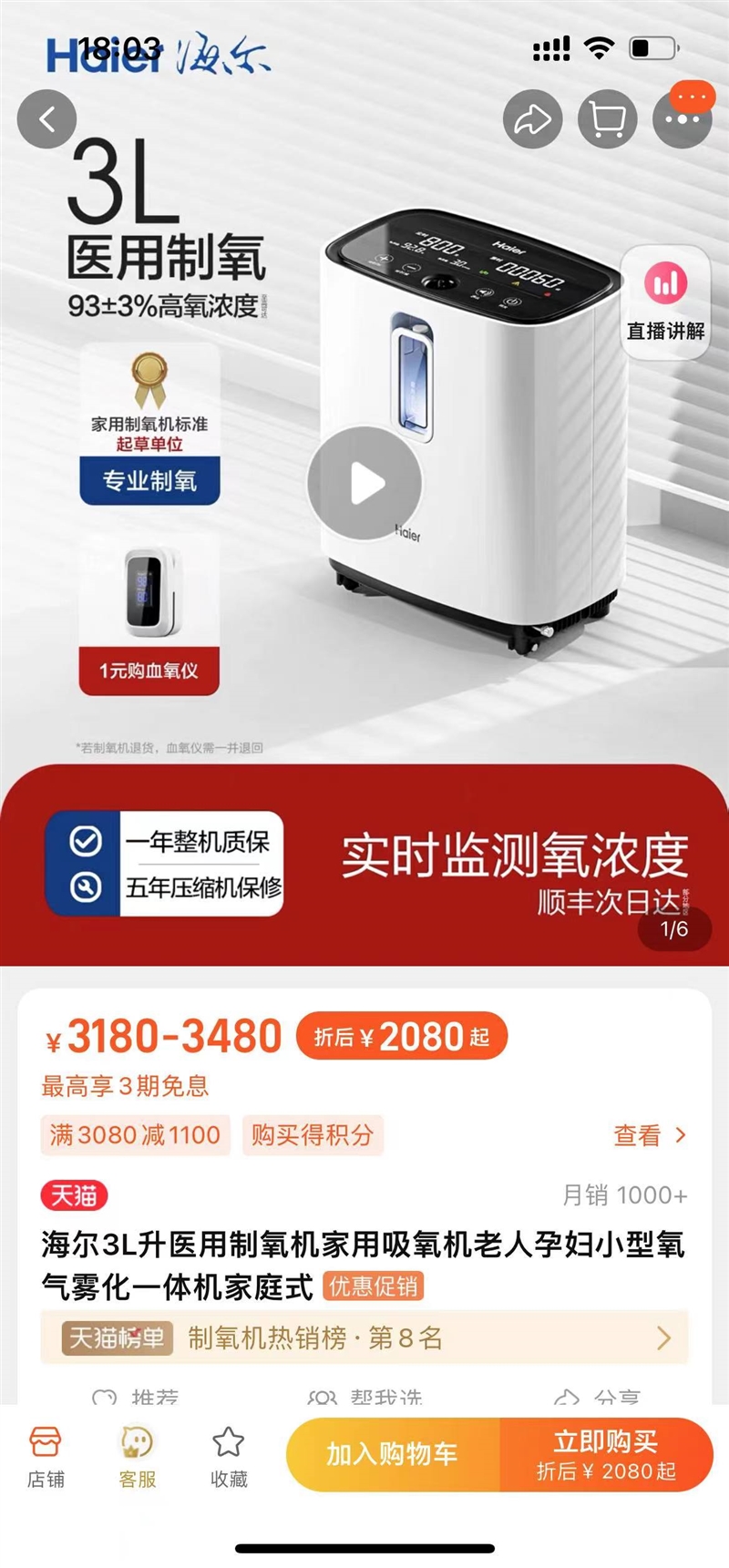Contact 客服 customer service
This screenshot has height=1568, width=729.
137,1456
